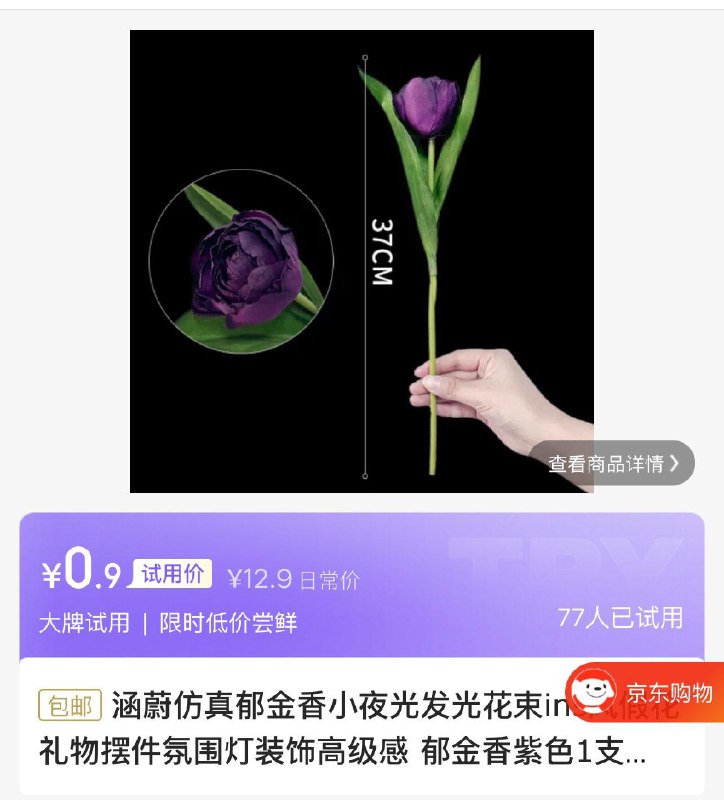Screen dimensions: 724x800
Task: Select the ¥12.9 日常价 regular price text
Action: tap(290, 566)
